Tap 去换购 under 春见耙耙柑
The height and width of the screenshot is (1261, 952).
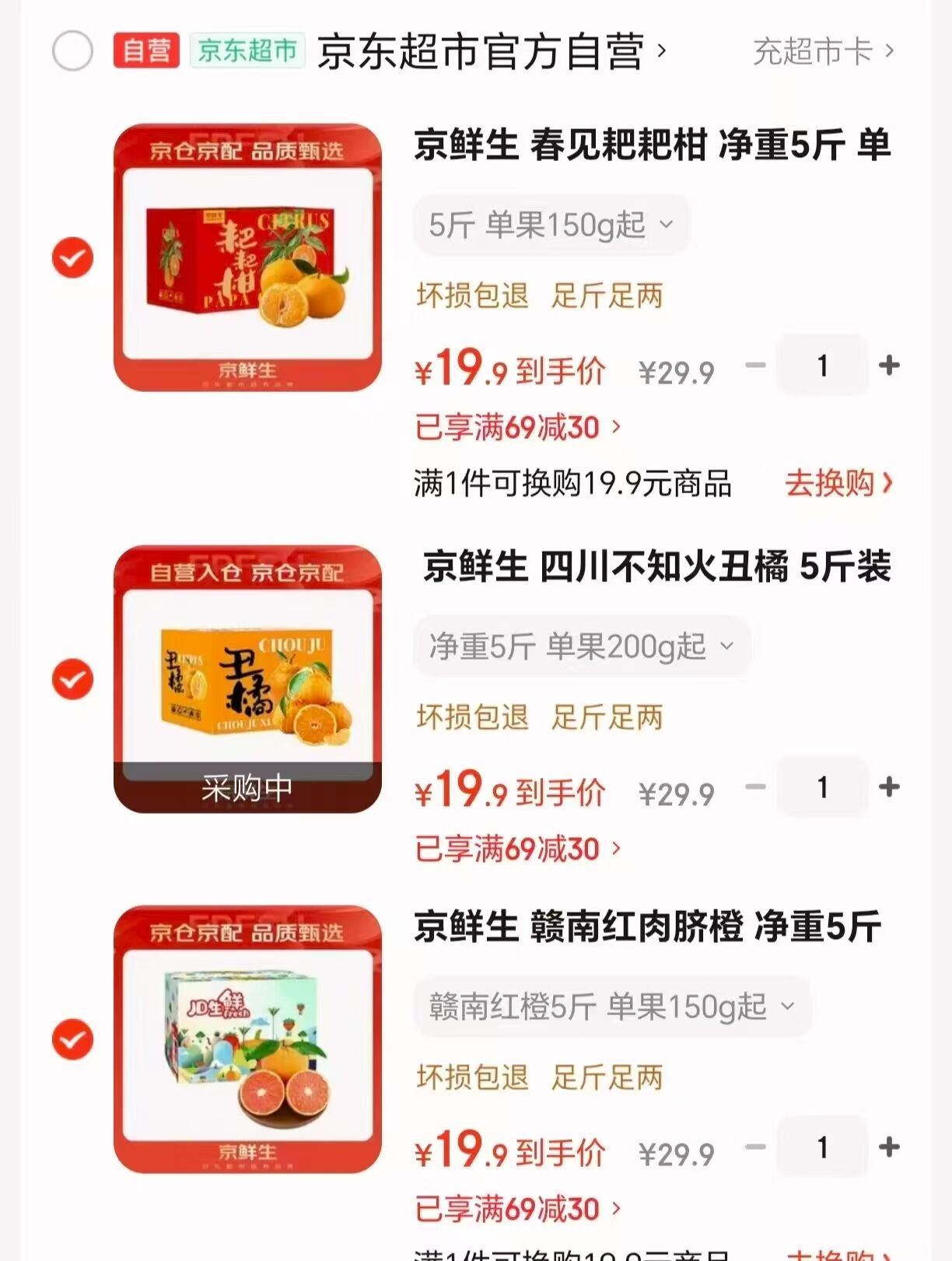(838, 483)
